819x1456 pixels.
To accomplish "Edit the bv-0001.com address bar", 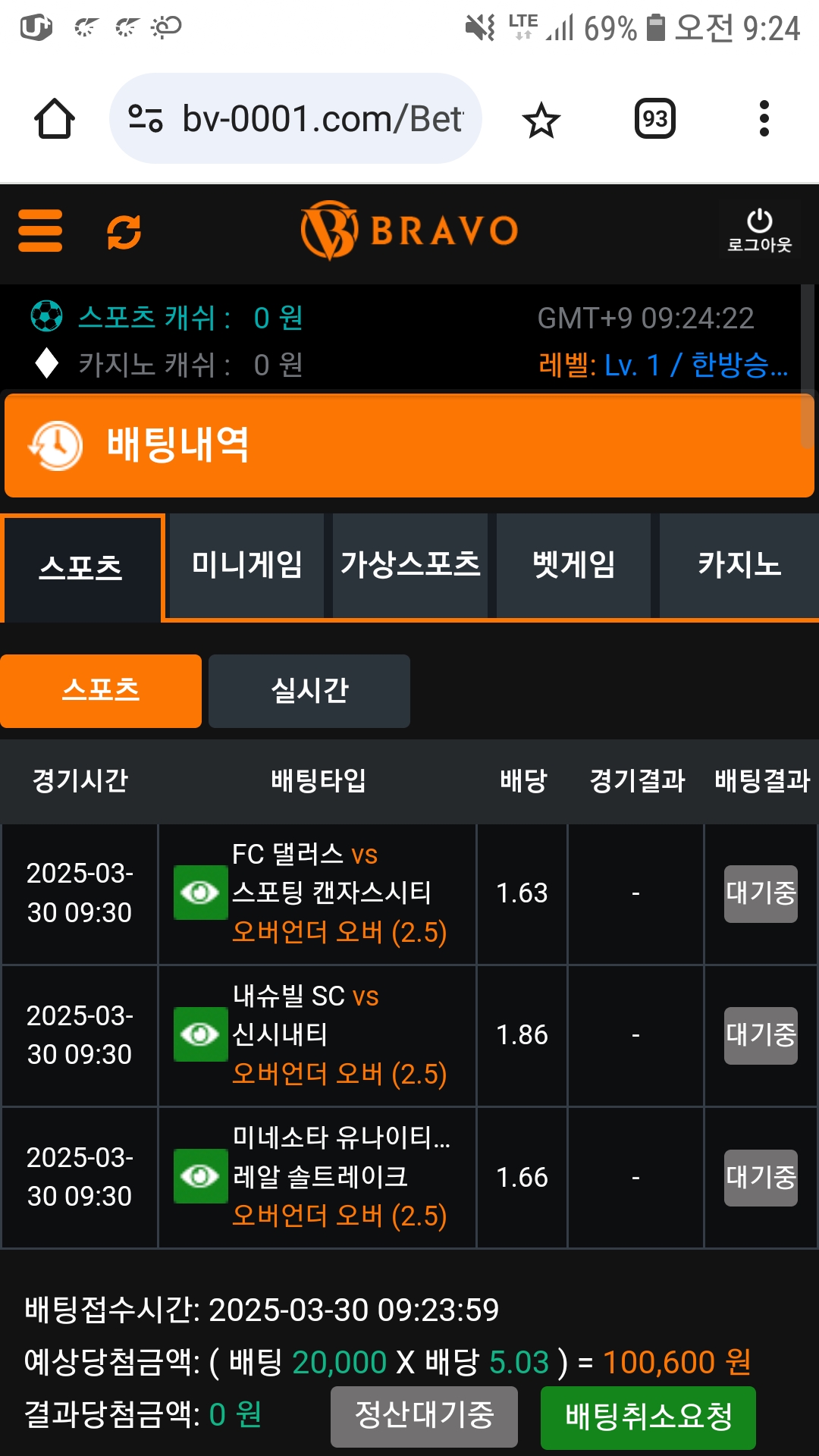I will pos(296,118).
